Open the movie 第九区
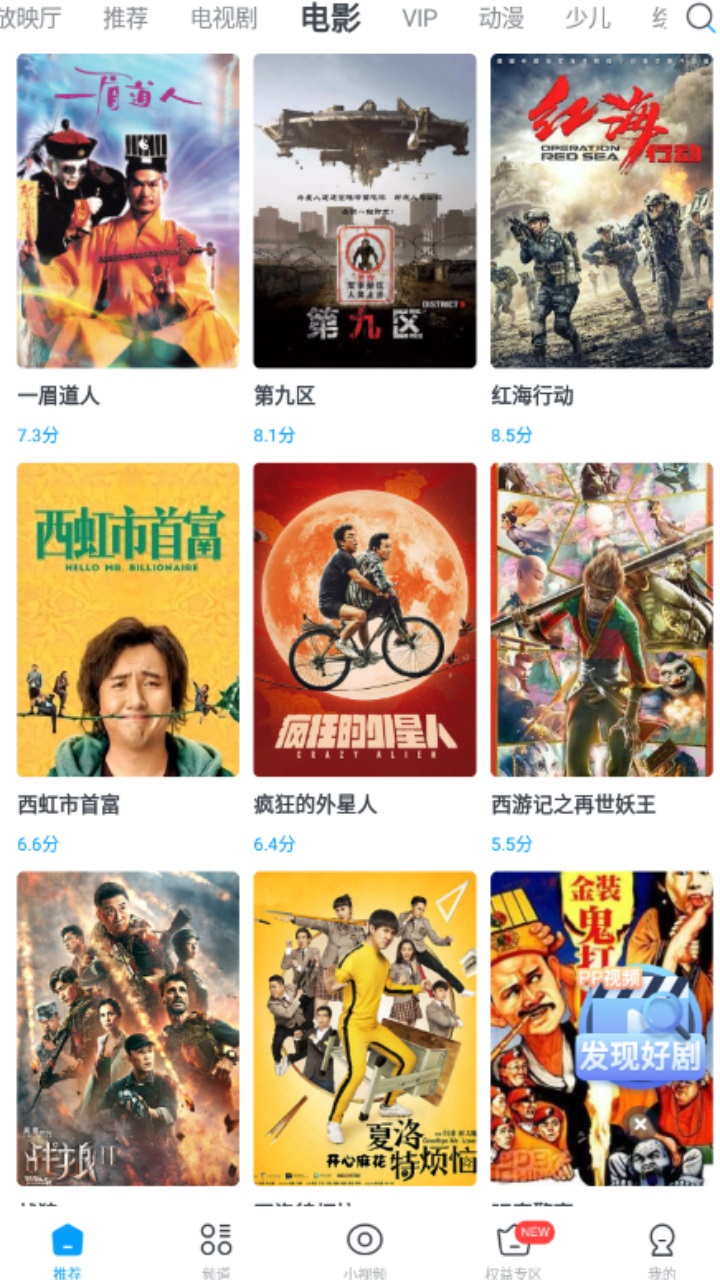 (x=365, y=211)
